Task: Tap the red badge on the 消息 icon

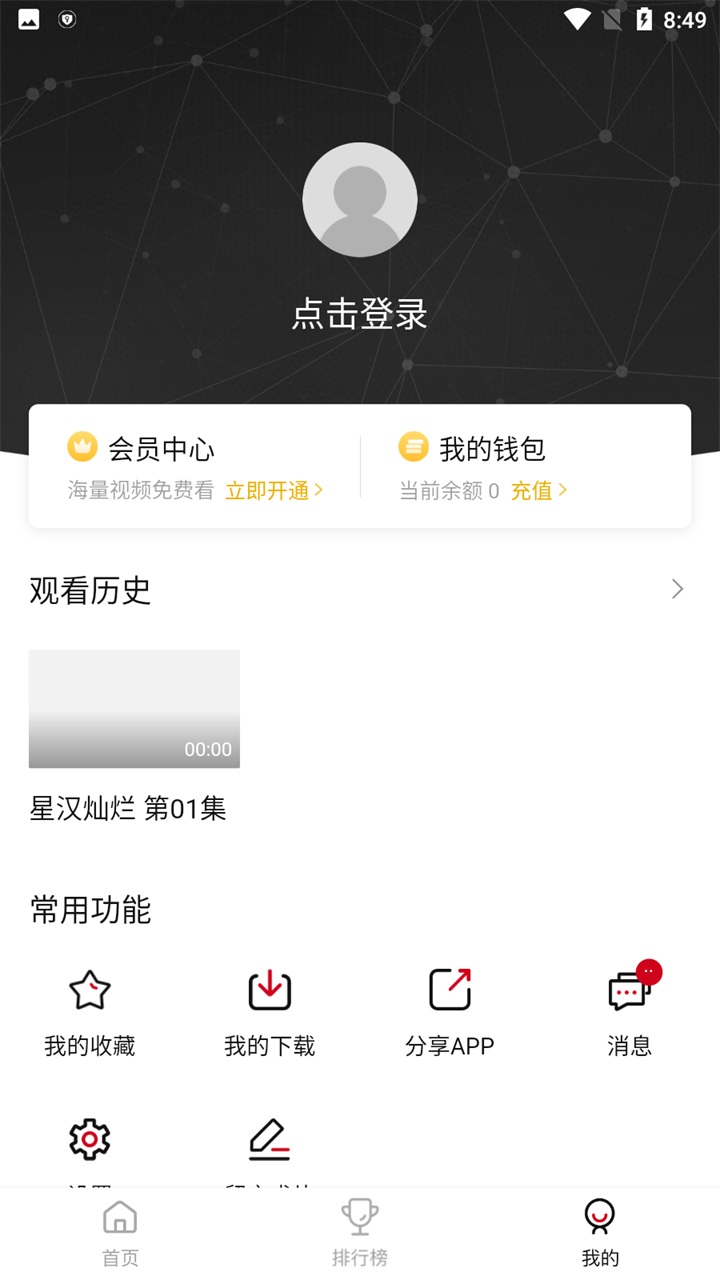Action: click(647, 970)
